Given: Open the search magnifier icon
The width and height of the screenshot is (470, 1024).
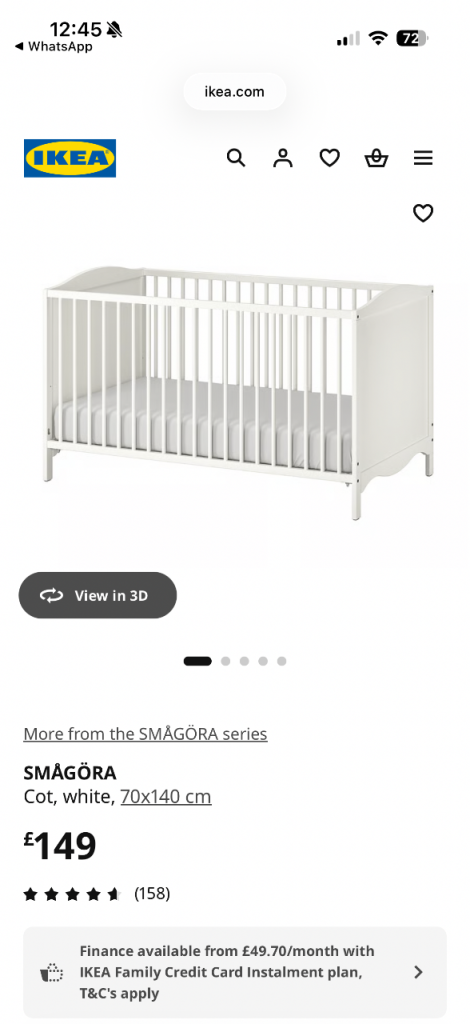Looking at the screenshot, I should coord(236,158).
